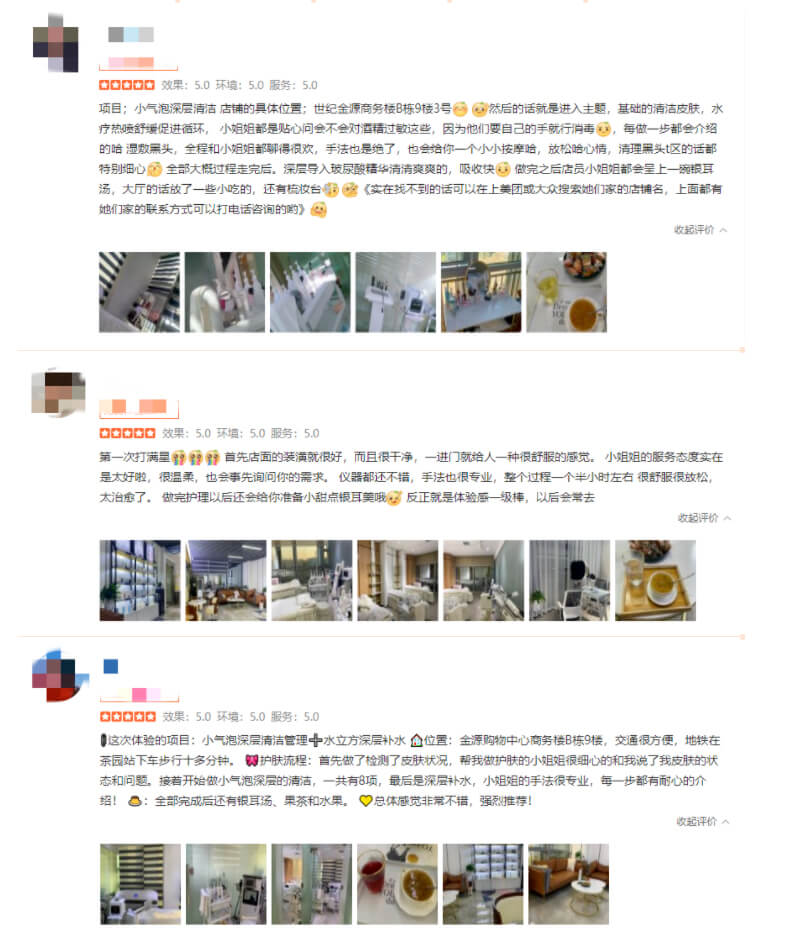Screen dimensions: 800x937
Task: Open the display shelf photo in 第一次打满星 review
Action: [140, 581]
